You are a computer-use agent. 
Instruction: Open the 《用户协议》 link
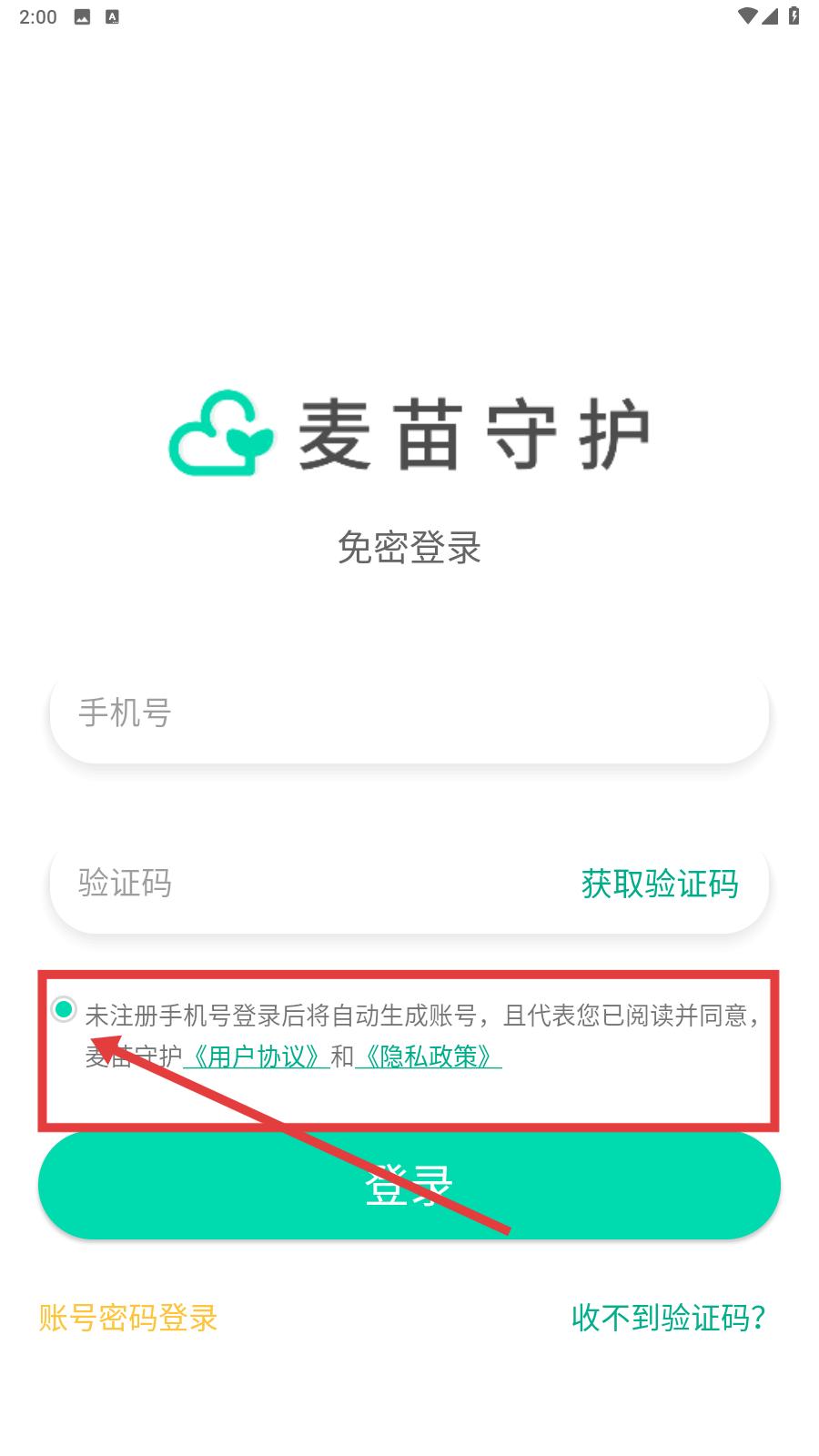[256, 1057]
